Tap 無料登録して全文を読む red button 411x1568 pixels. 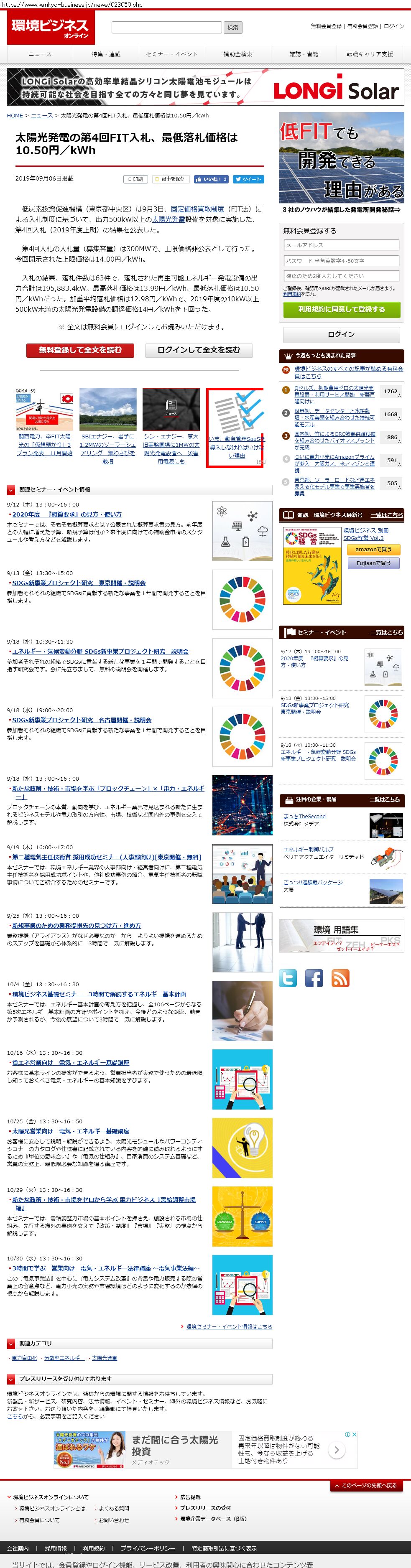click(80, 350)
